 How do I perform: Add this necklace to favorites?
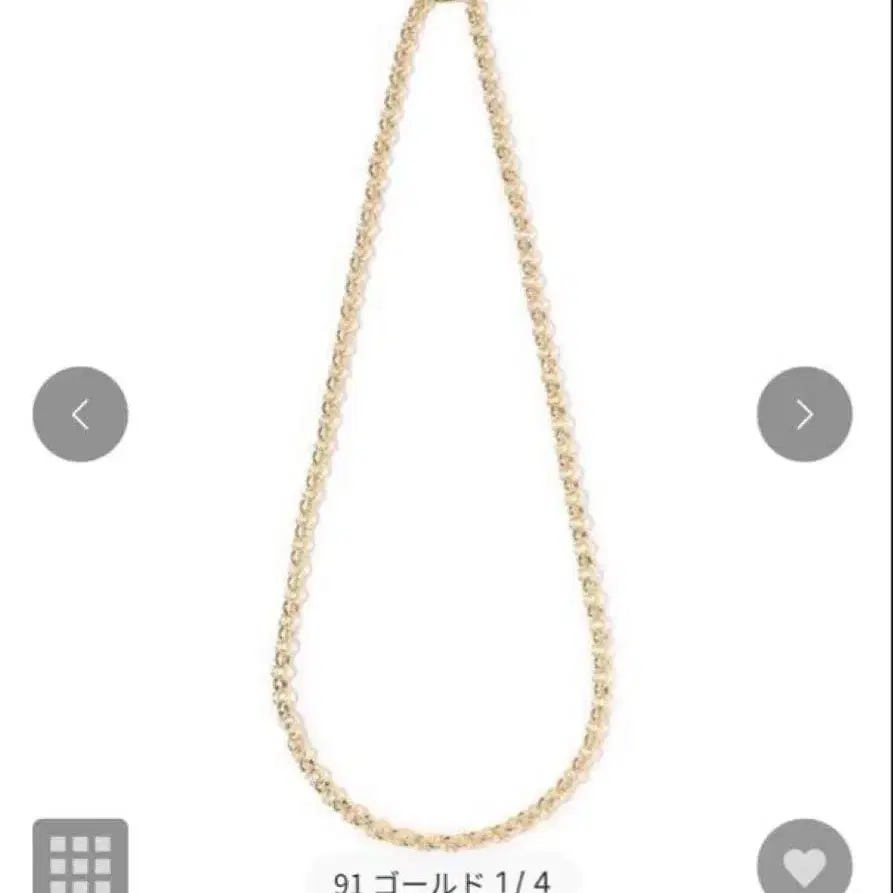[804, 860]
